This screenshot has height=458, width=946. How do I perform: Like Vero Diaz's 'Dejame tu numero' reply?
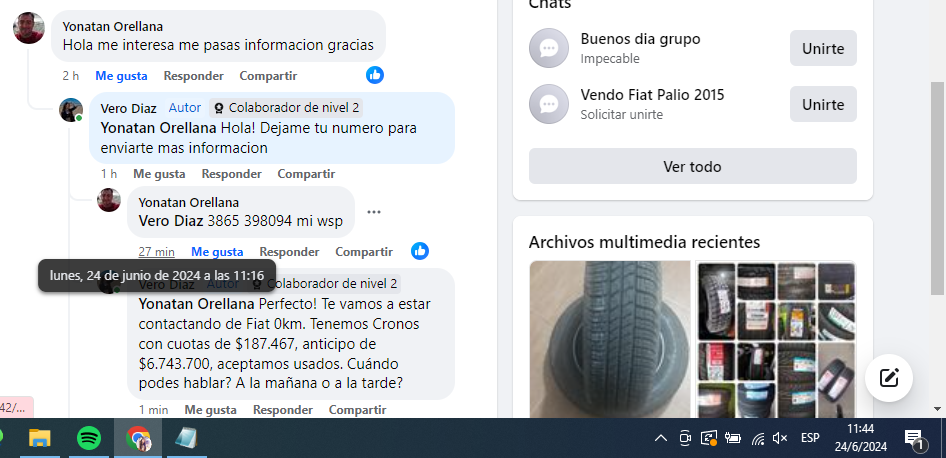[x=159, y=173]
